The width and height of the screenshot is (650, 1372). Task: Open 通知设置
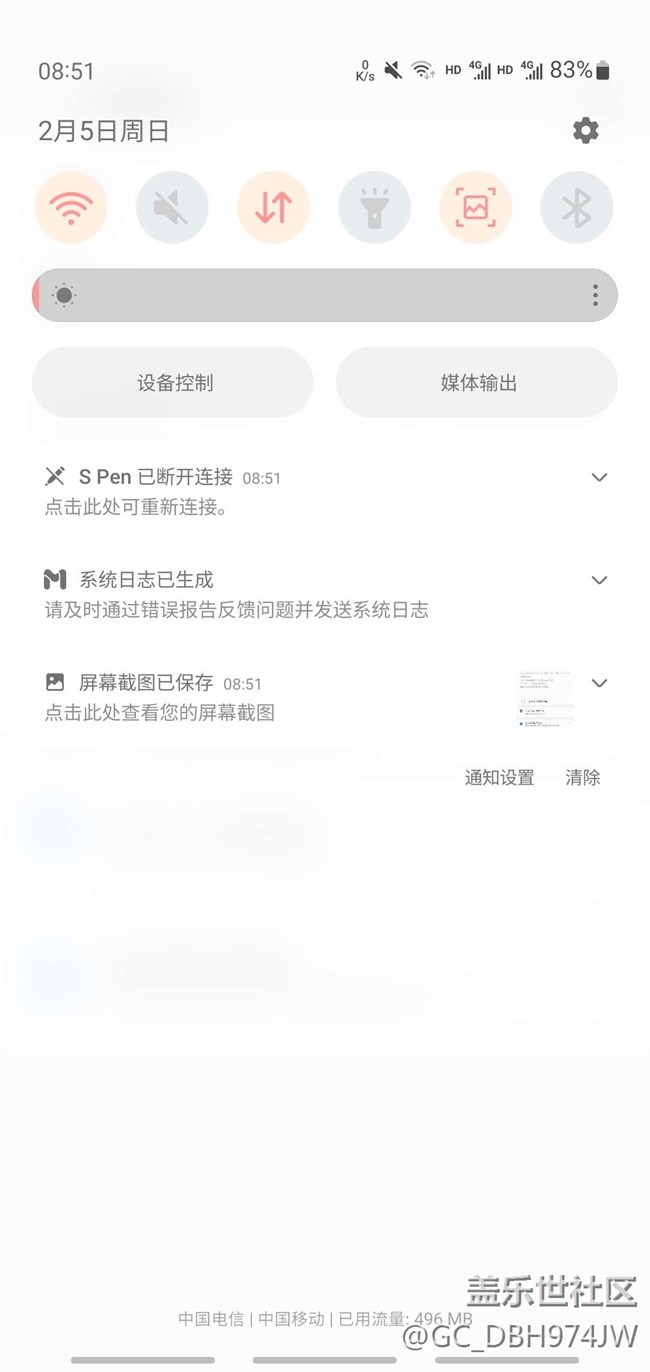pos(499,777)
